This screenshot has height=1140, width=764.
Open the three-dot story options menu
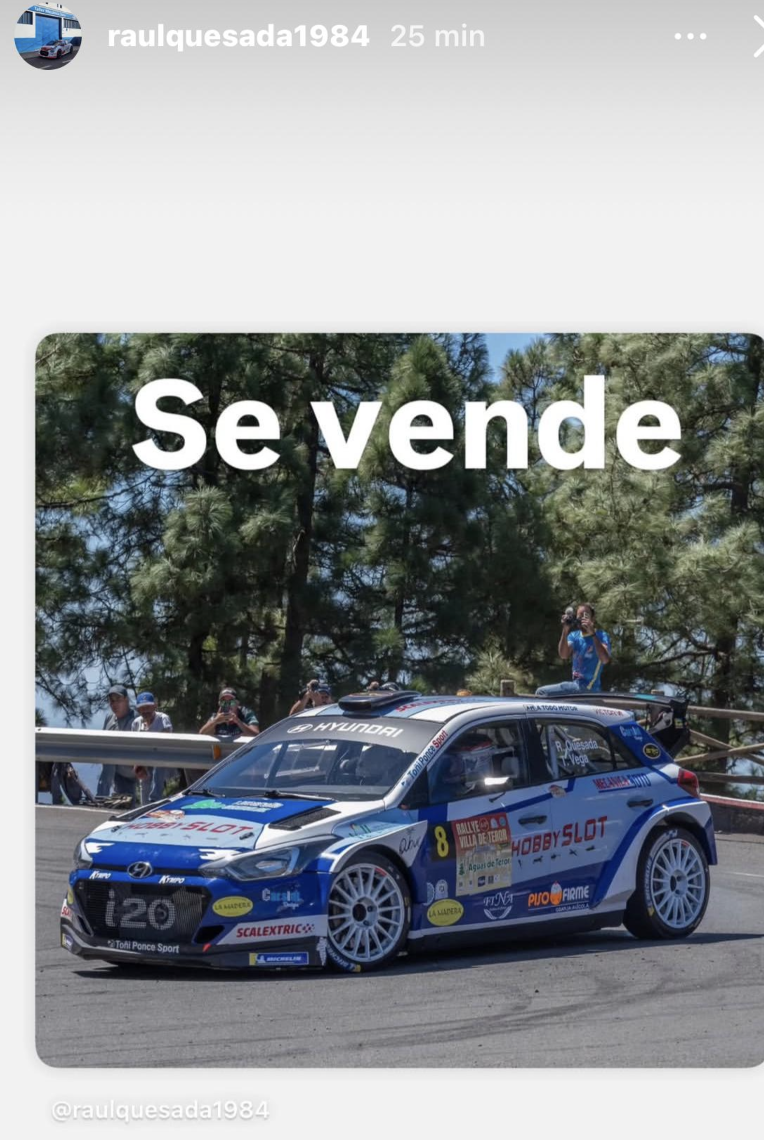point(690,37)
